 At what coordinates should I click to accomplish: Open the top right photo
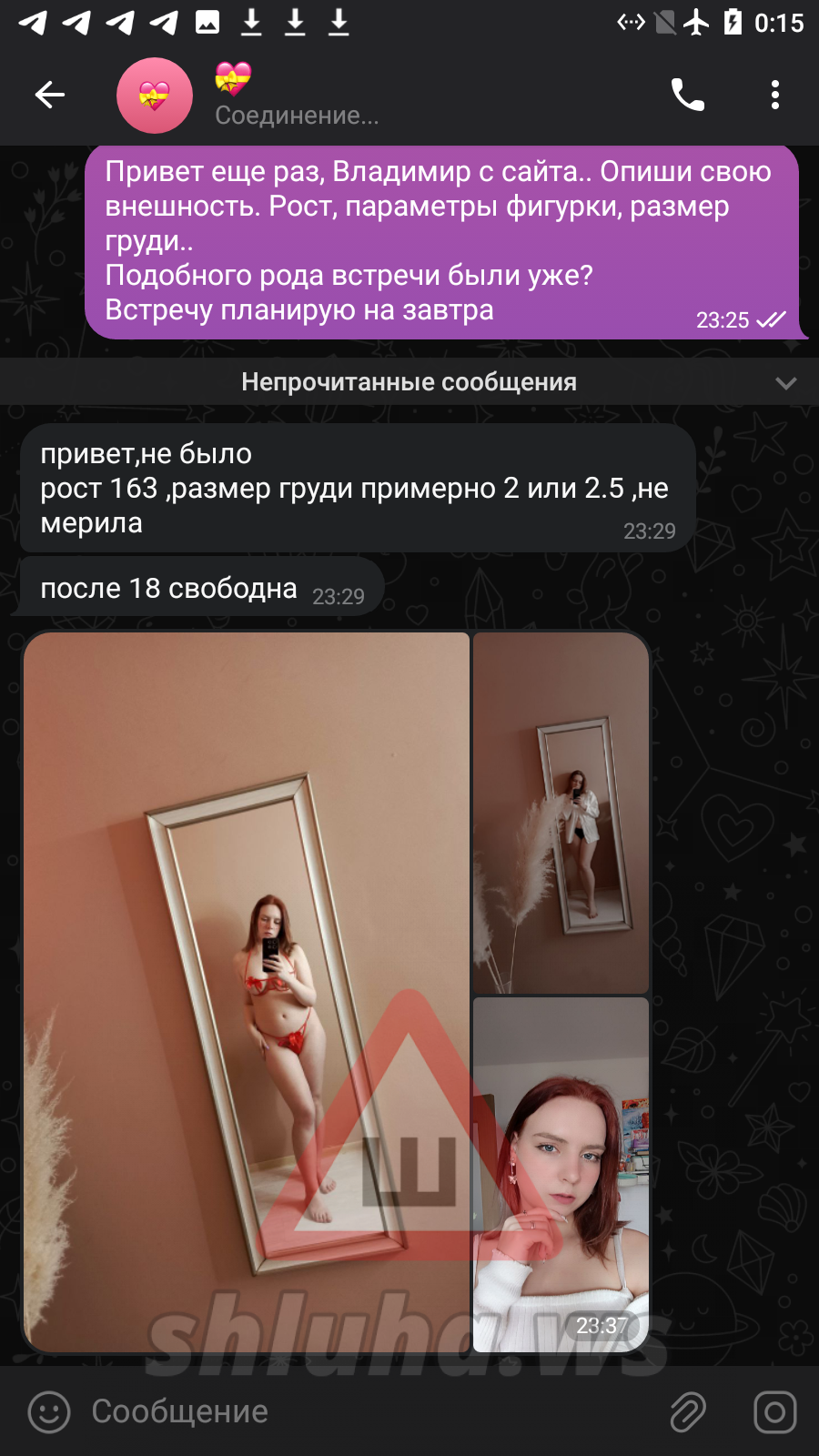click(561, 813)
